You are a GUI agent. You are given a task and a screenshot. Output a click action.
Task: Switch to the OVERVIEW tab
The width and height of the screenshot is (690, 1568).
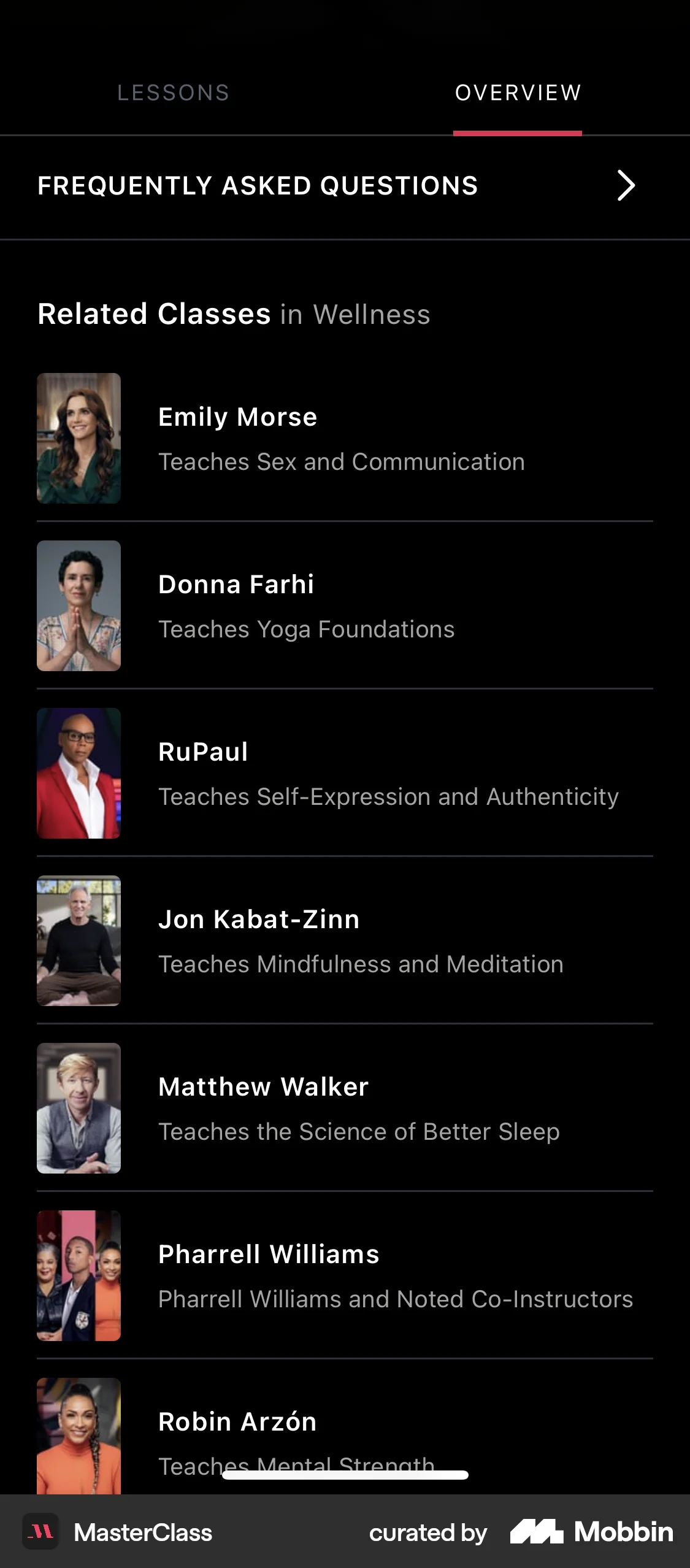(x=517, y=93)
